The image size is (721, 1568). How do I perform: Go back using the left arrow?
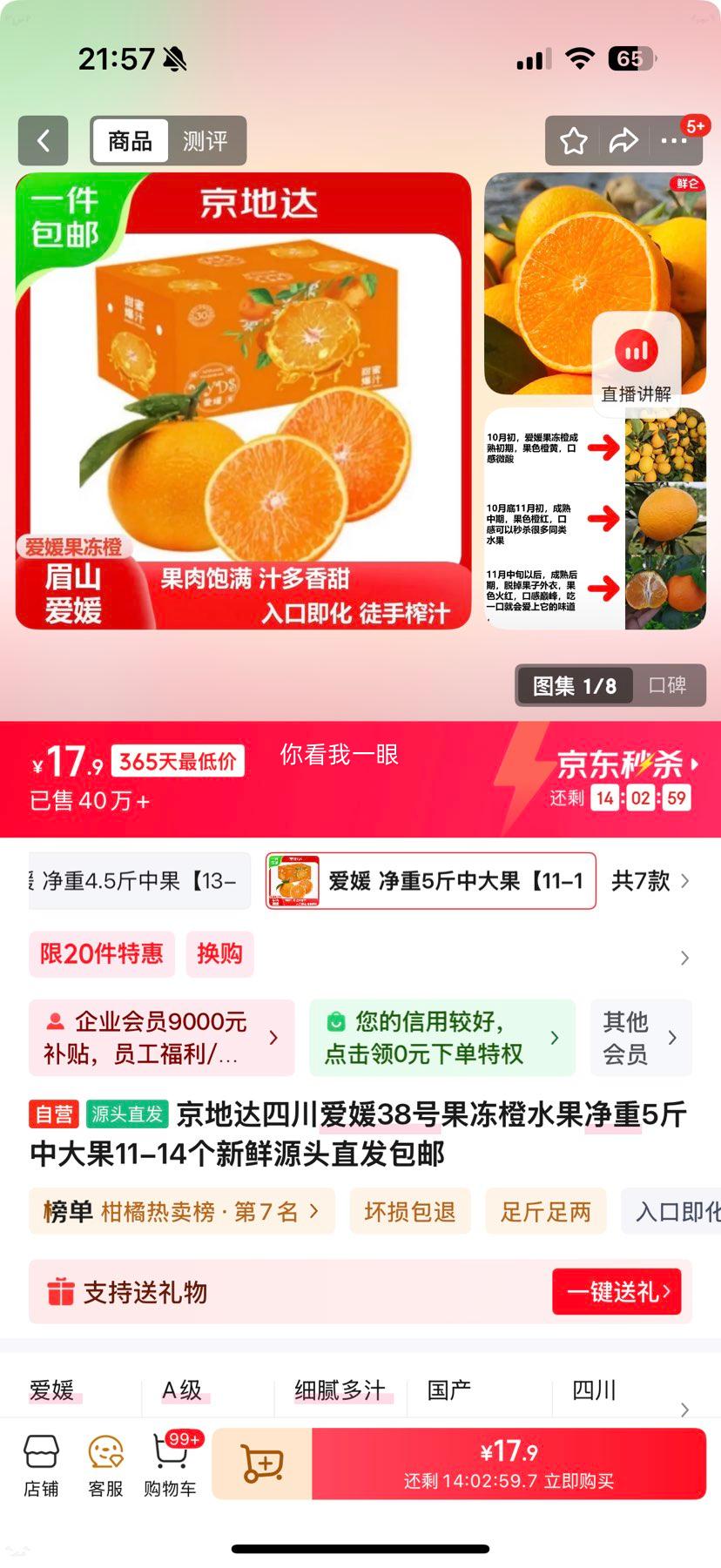pos(43,140)
